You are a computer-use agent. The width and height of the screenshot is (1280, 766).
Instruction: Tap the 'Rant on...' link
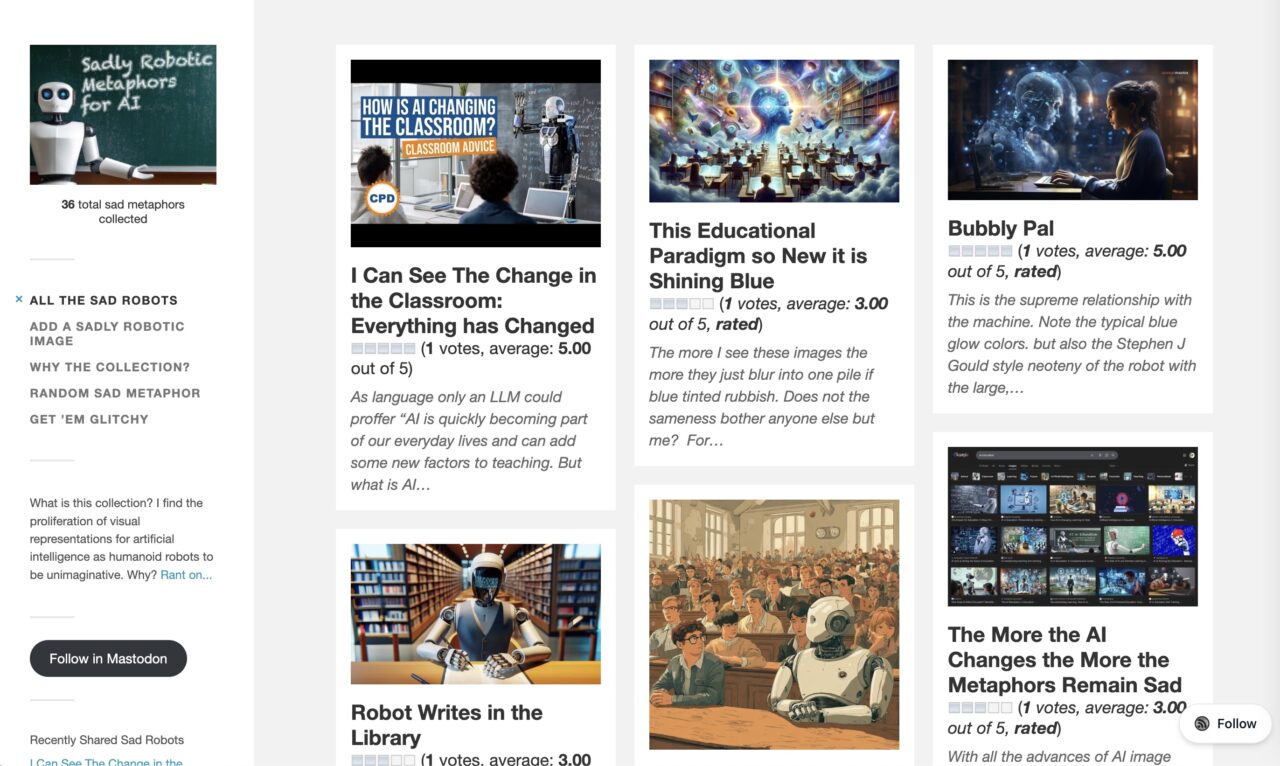186,575
